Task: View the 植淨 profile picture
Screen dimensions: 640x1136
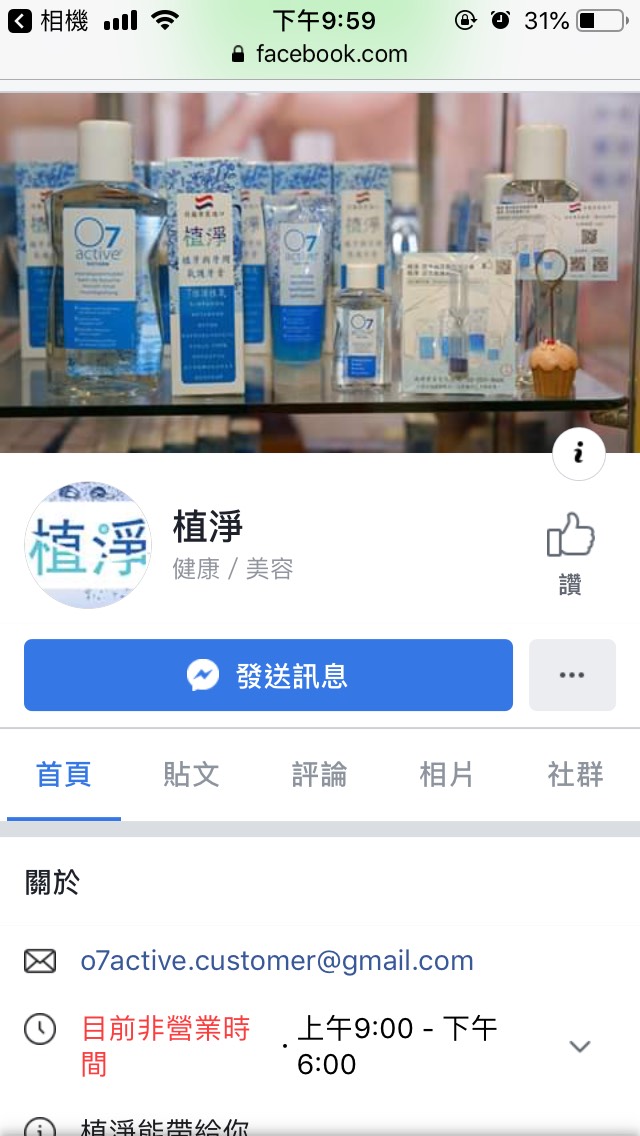Action: click(88, 545)
